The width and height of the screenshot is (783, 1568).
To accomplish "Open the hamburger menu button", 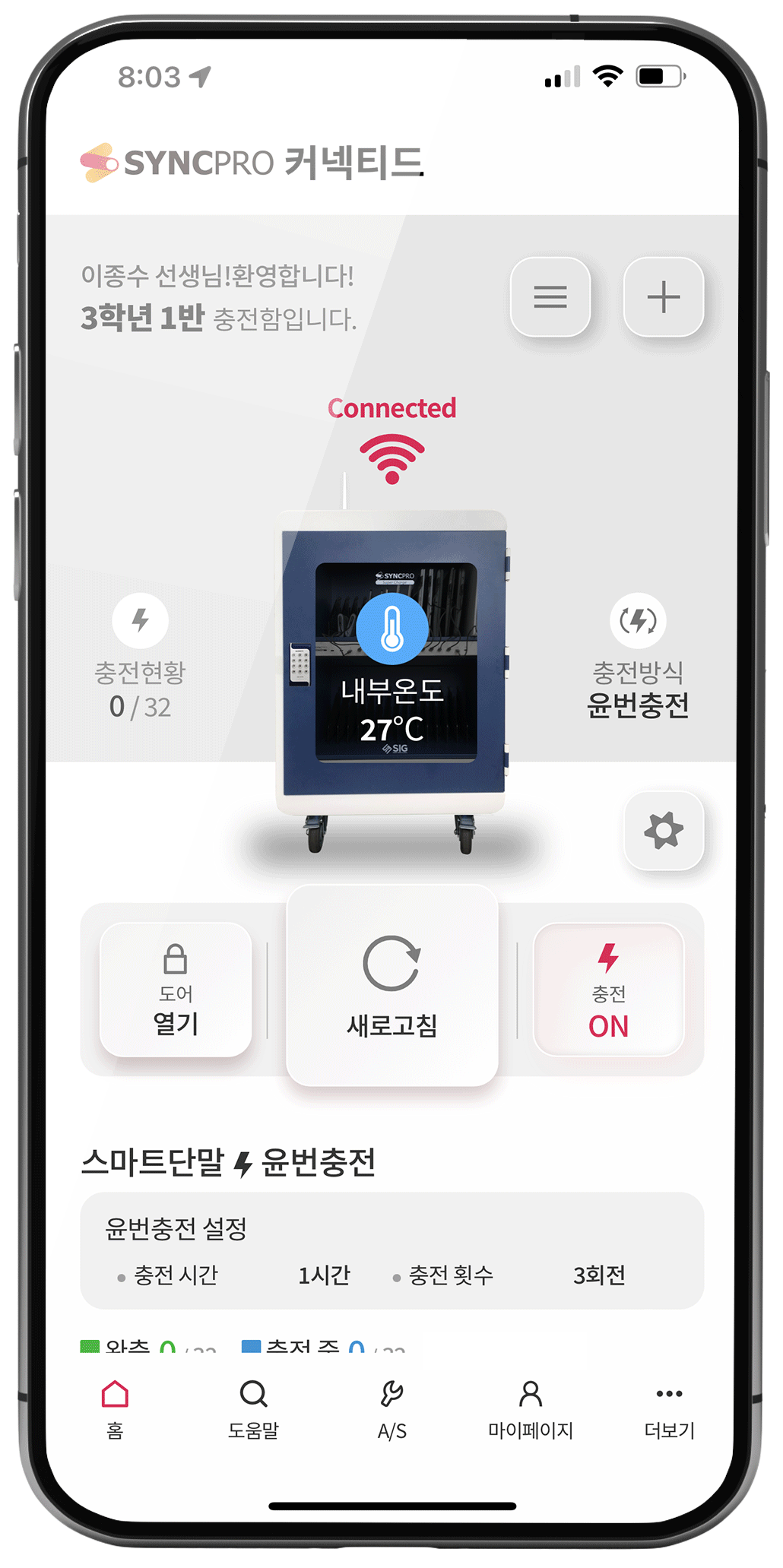I will [x=550, y=296].
